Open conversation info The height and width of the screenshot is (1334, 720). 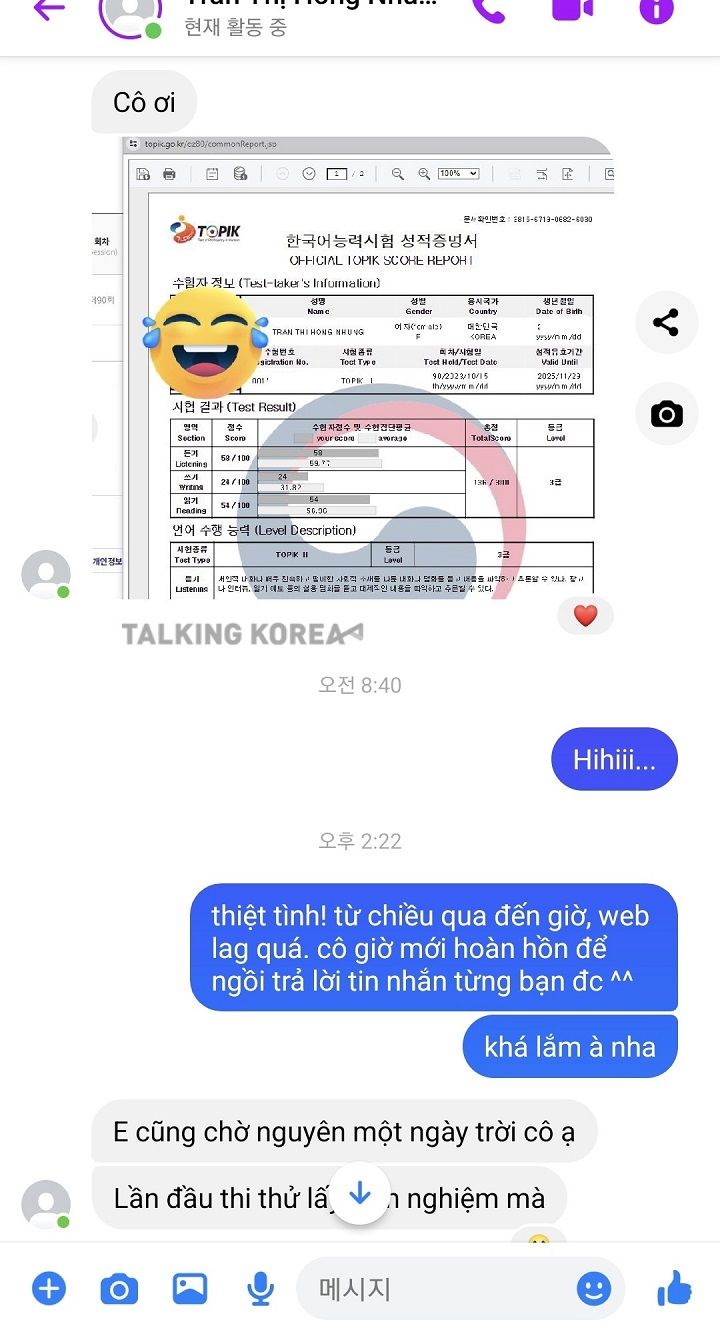657,10
